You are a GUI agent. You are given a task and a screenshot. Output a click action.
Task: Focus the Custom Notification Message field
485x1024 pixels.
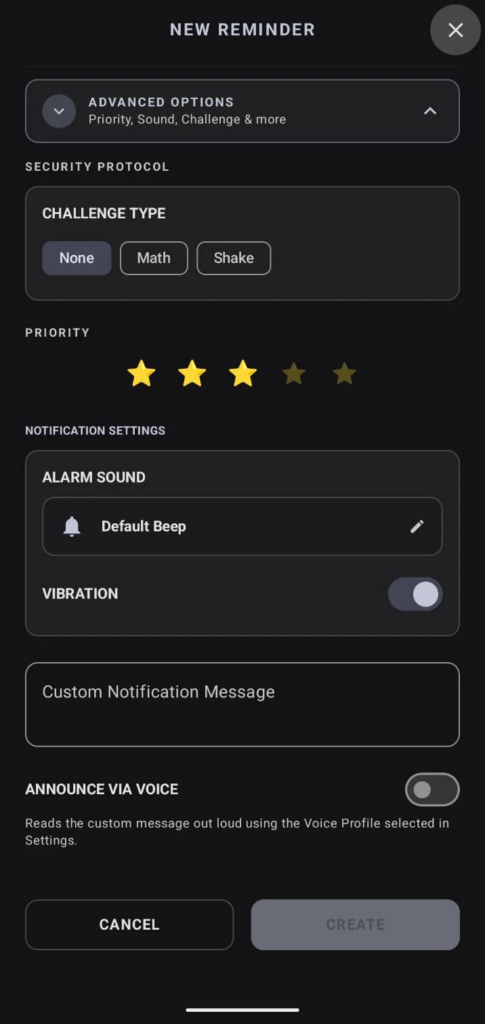click(242, 705)
